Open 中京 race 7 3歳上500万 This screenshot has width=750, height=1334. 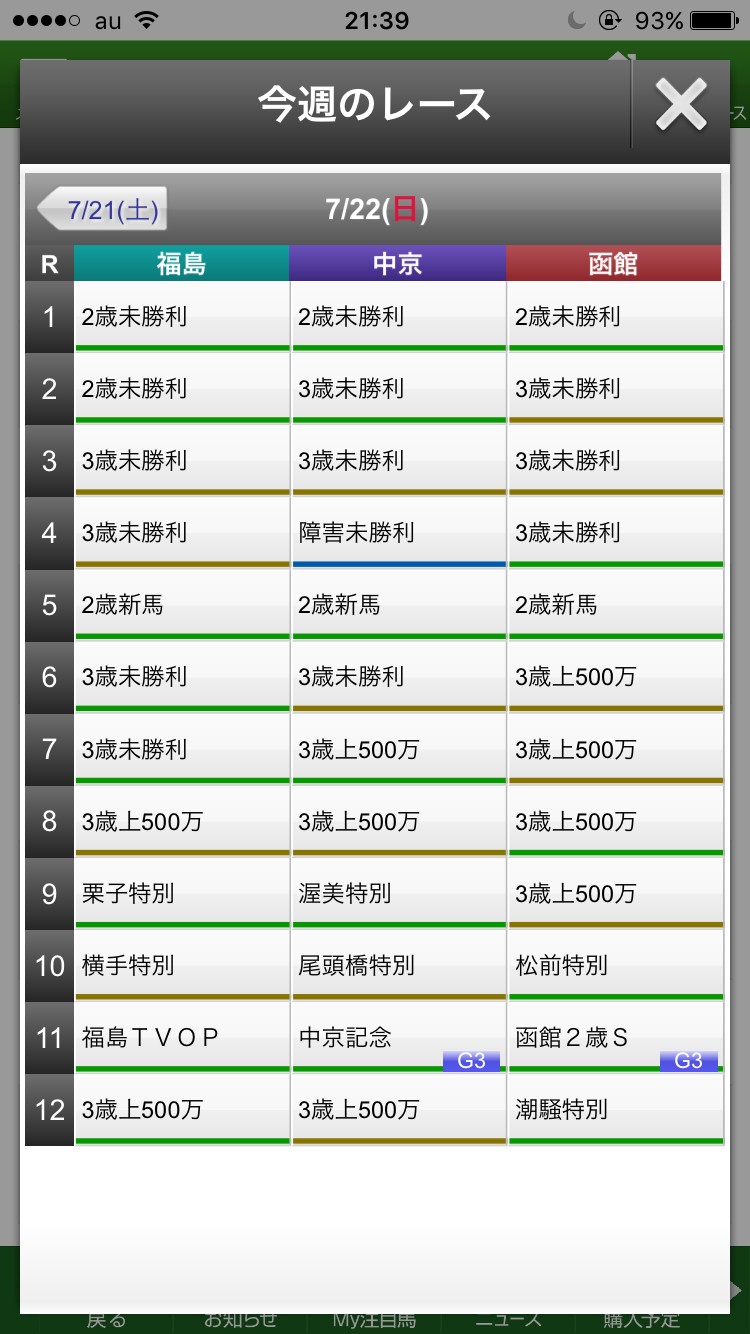pos(398,749)
